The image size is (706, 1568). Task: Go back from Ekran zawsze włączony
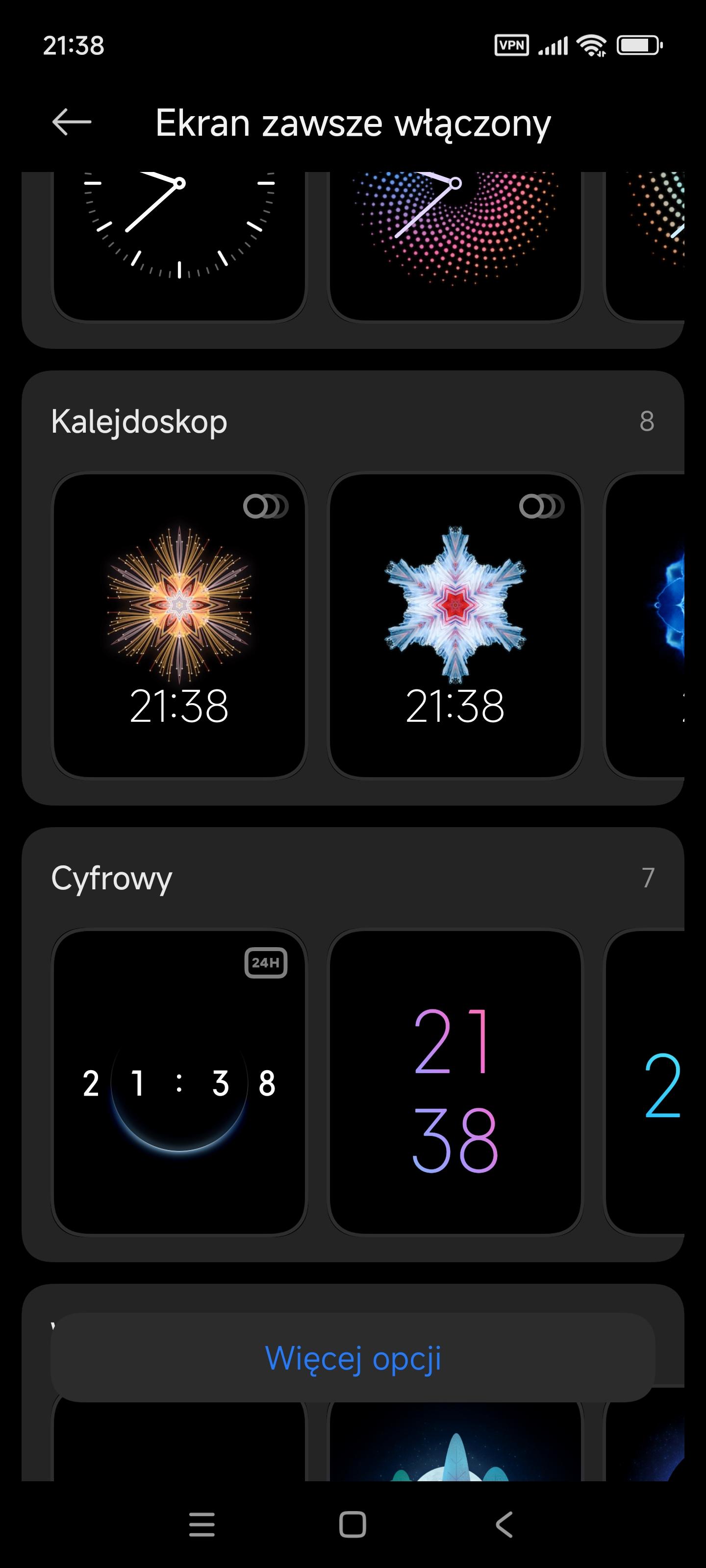tap(72, 122)
